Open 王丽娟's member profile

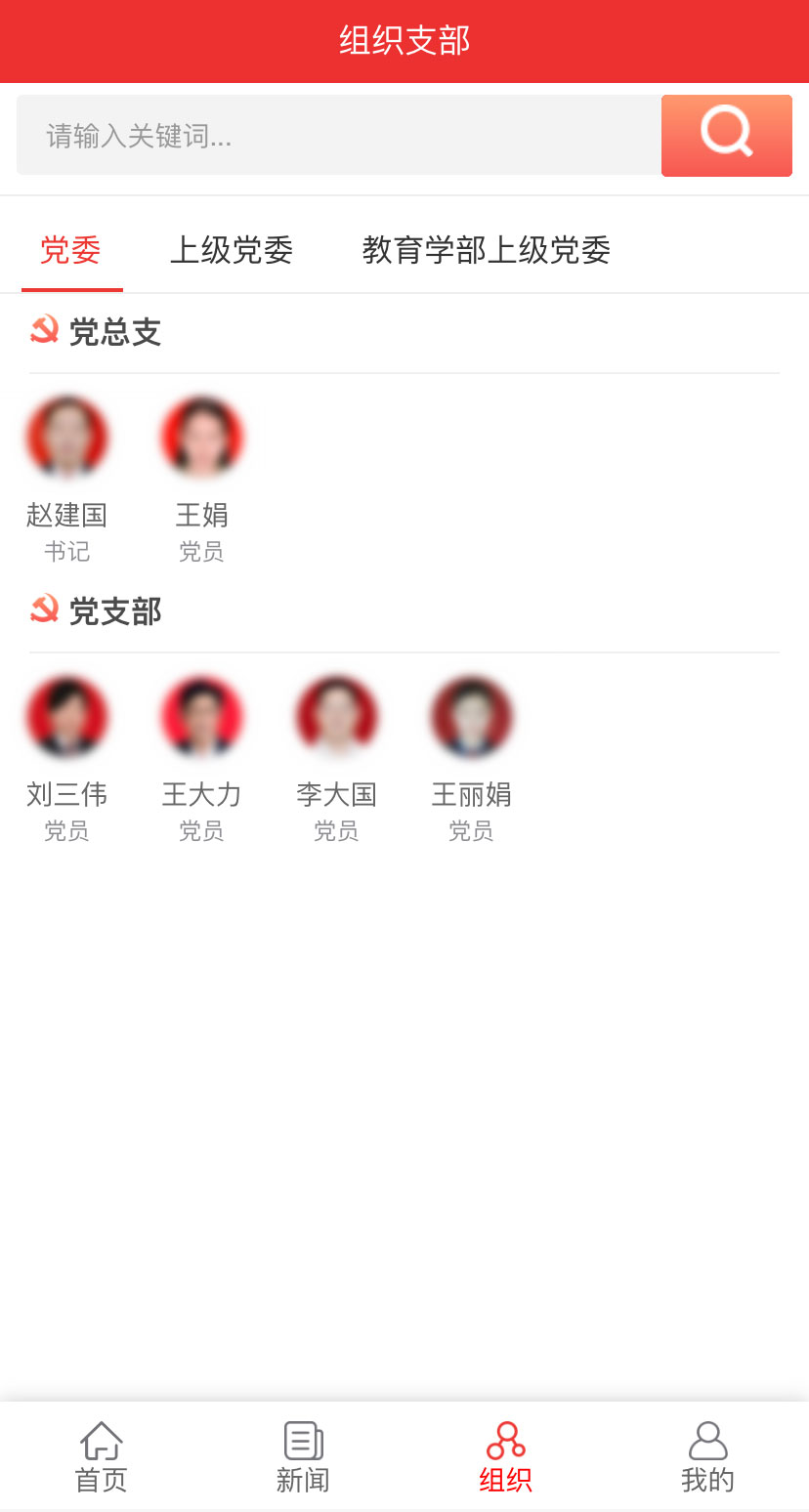(x=471, y=716)
